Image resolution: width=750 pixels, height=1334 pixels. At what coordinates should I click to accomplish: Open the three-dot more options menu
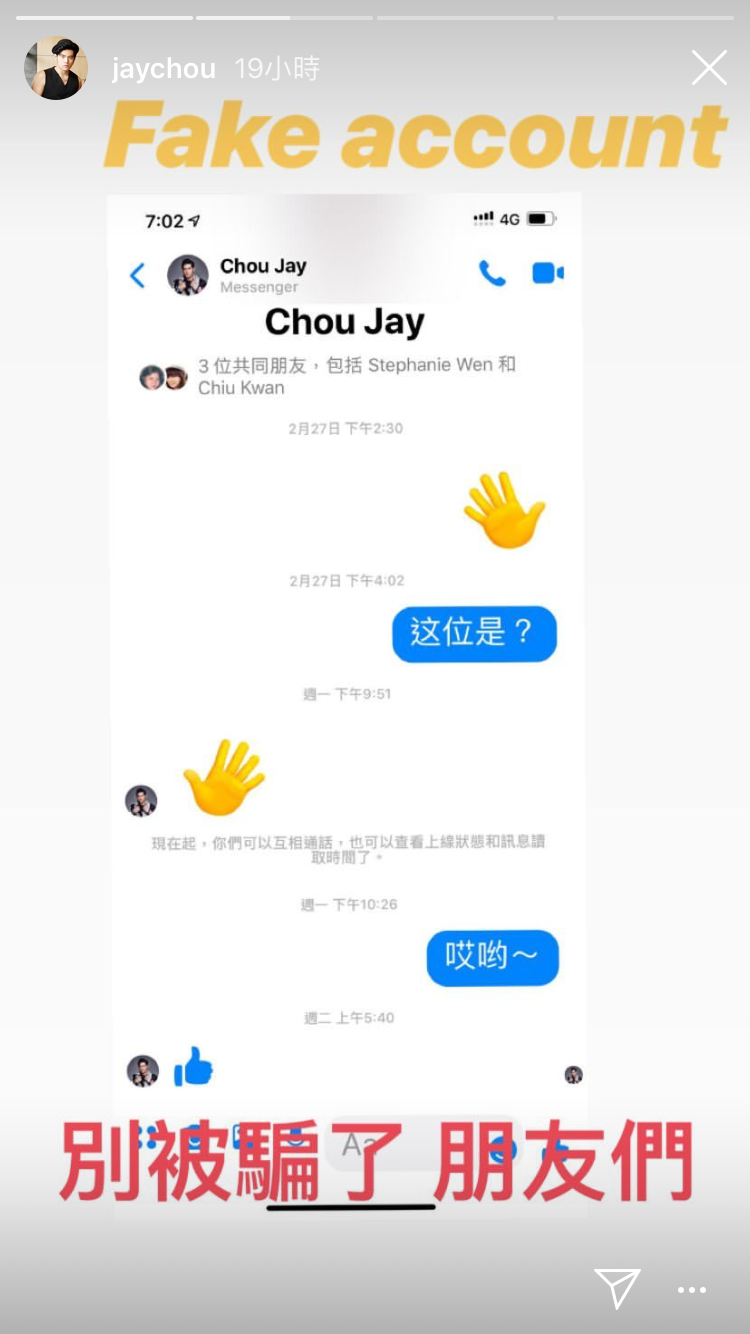pyautogui.click(x=692, y=1290)
